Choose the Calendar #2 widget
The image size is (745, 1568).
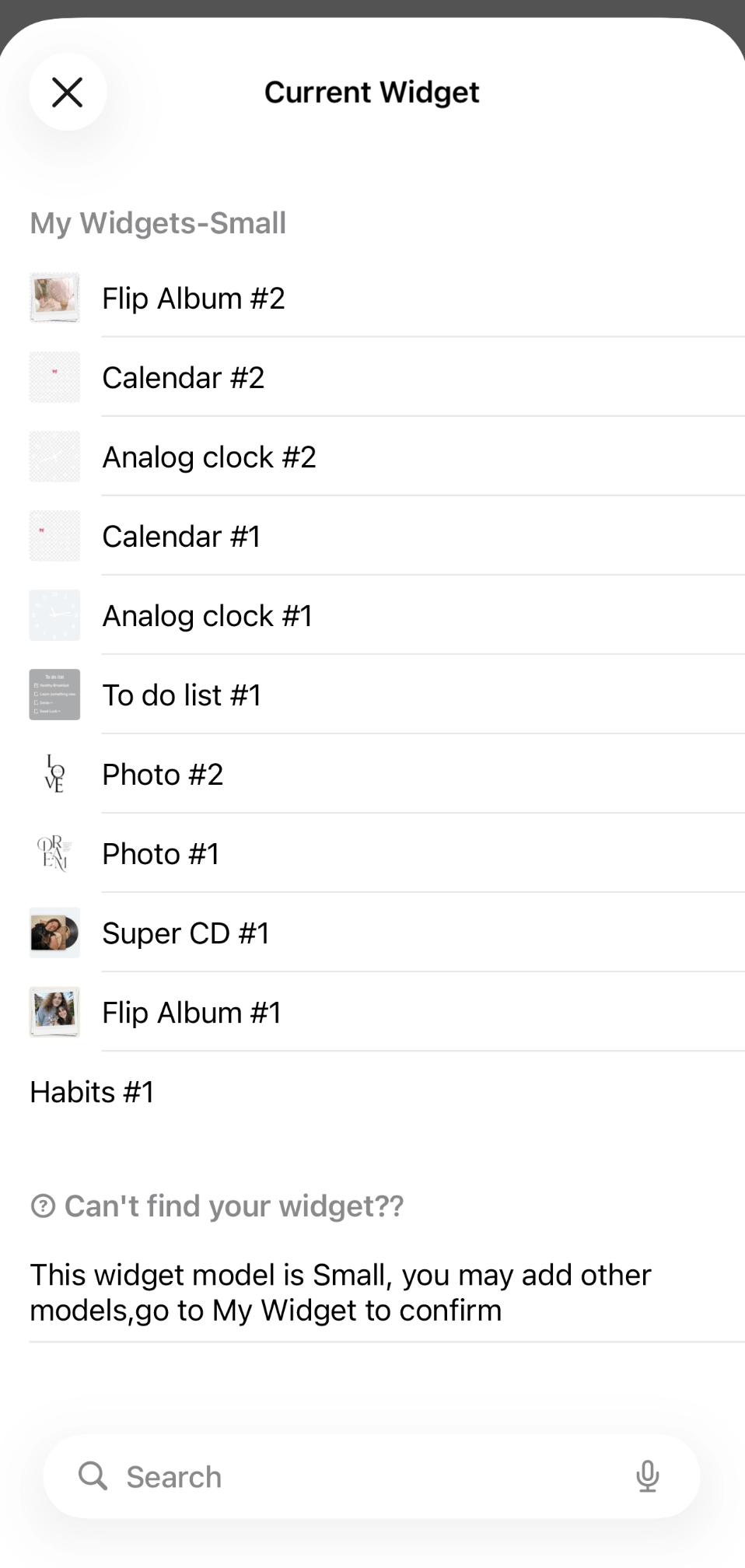tap(372, 378)
